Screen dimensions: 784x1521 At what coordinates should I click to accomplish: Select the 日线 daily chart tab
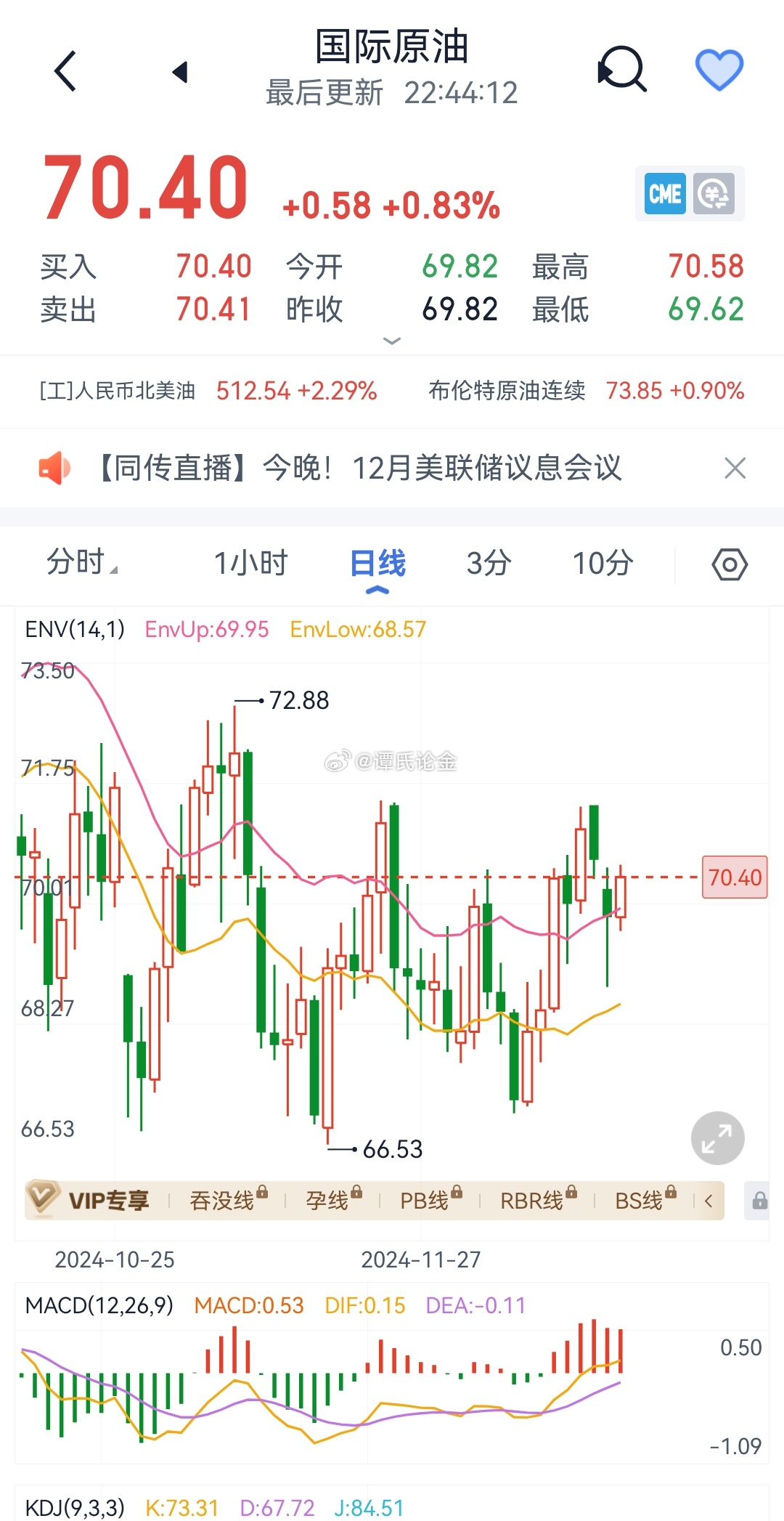pyautogui.click(x=377, y=564)
